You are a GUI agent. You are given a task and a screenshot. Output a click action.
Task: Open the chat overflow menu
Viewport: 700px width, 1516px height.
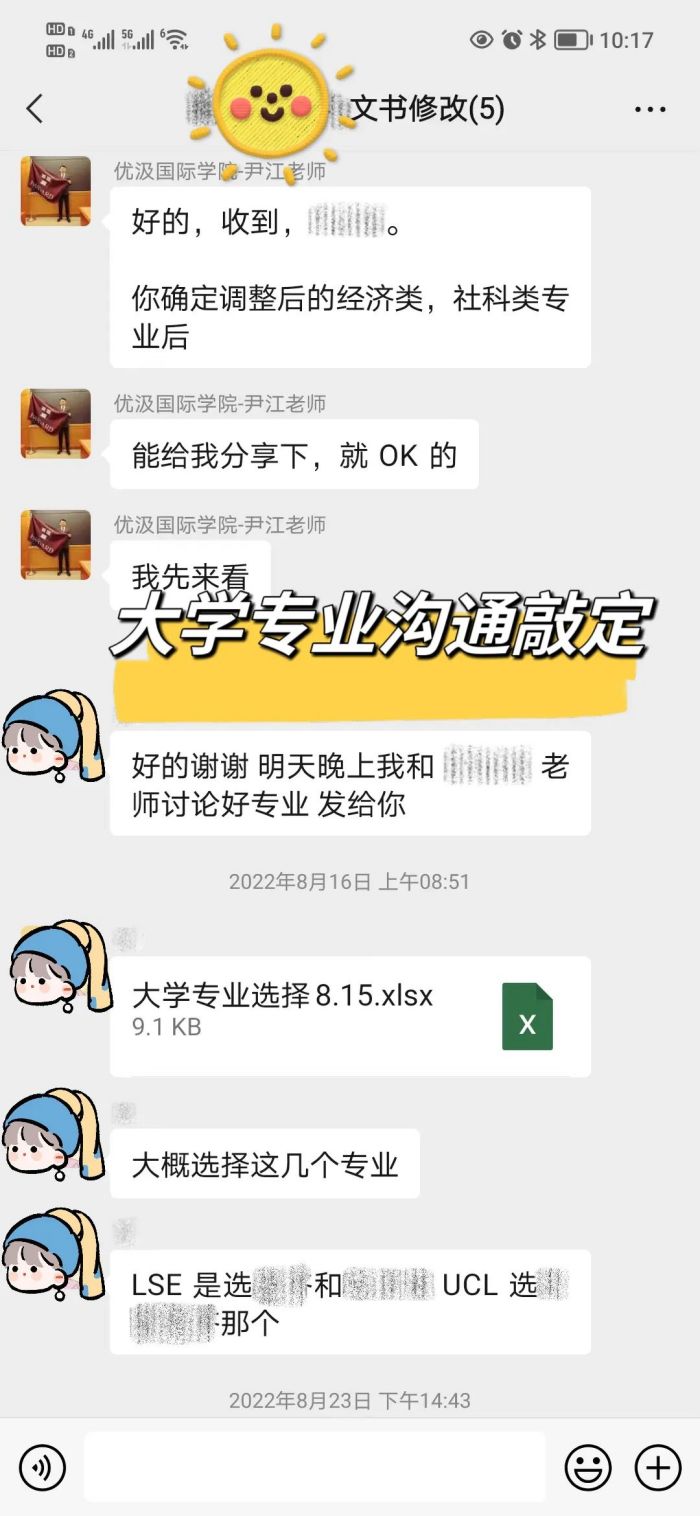pyautogui.click(x=650, y=109)
